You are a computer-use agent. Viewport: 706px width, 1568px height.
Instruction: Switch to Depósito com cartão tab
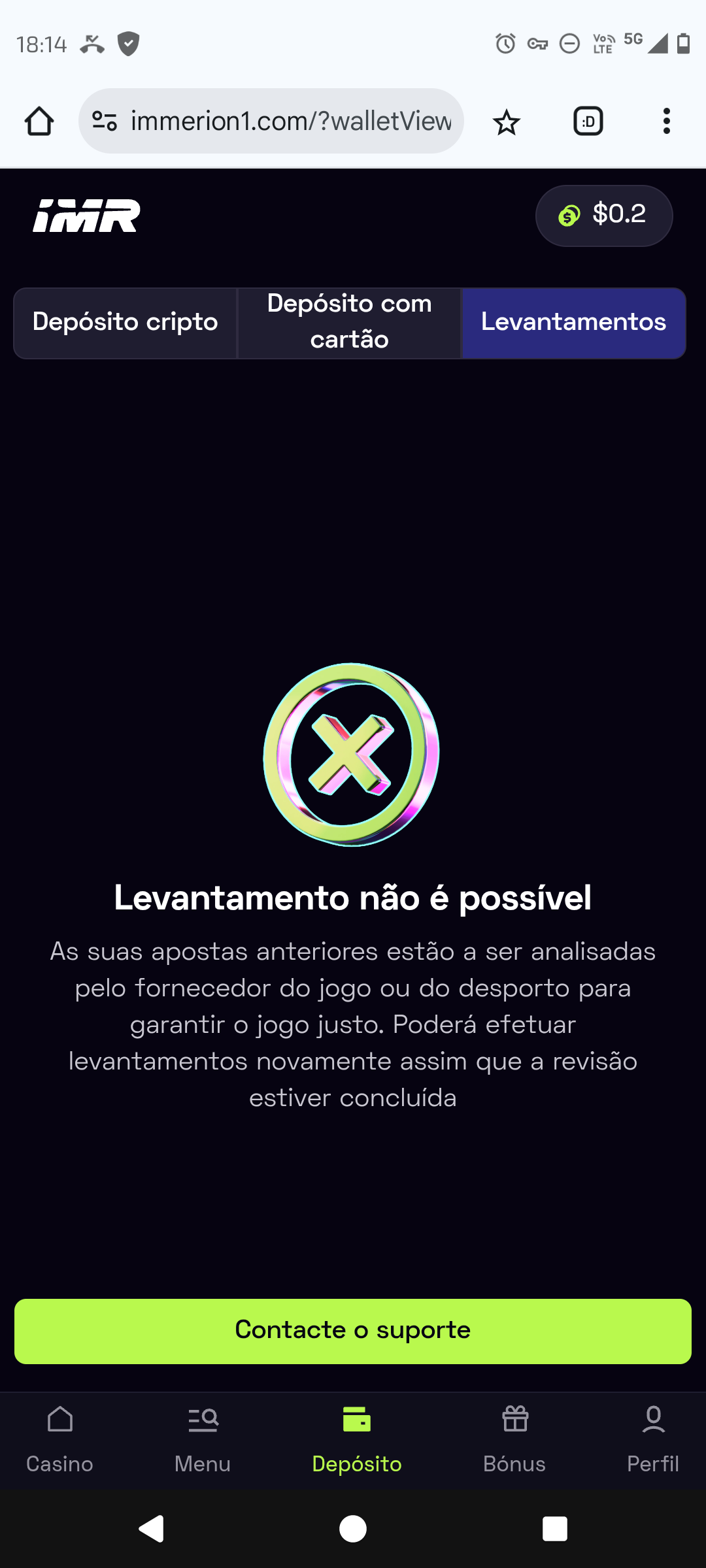(349, 323)
